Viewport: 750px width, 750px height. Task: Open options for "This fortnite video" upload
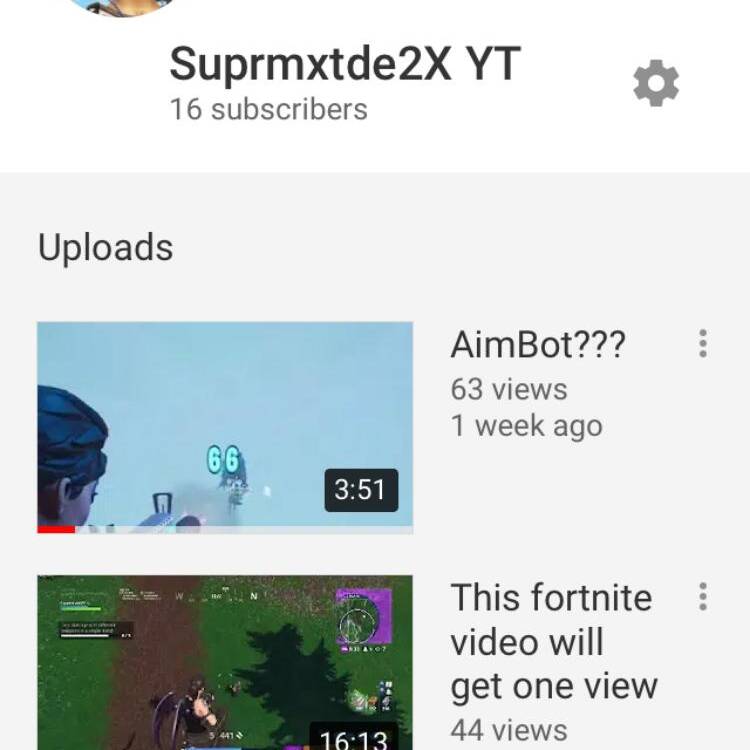click(x=703, y=597)
